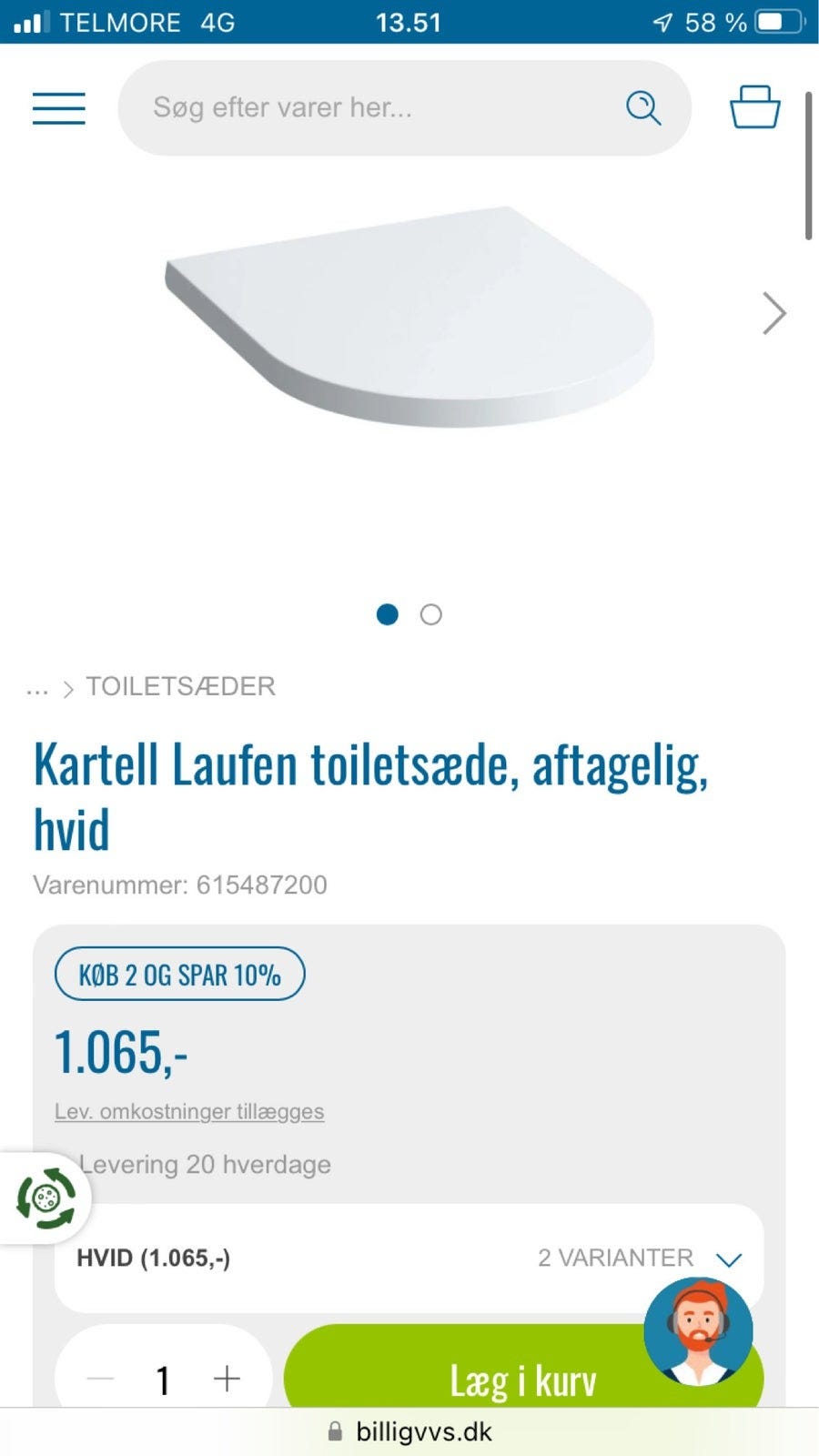Click the padlock icon in the address bar
819x1456 pixels.
334,1428
